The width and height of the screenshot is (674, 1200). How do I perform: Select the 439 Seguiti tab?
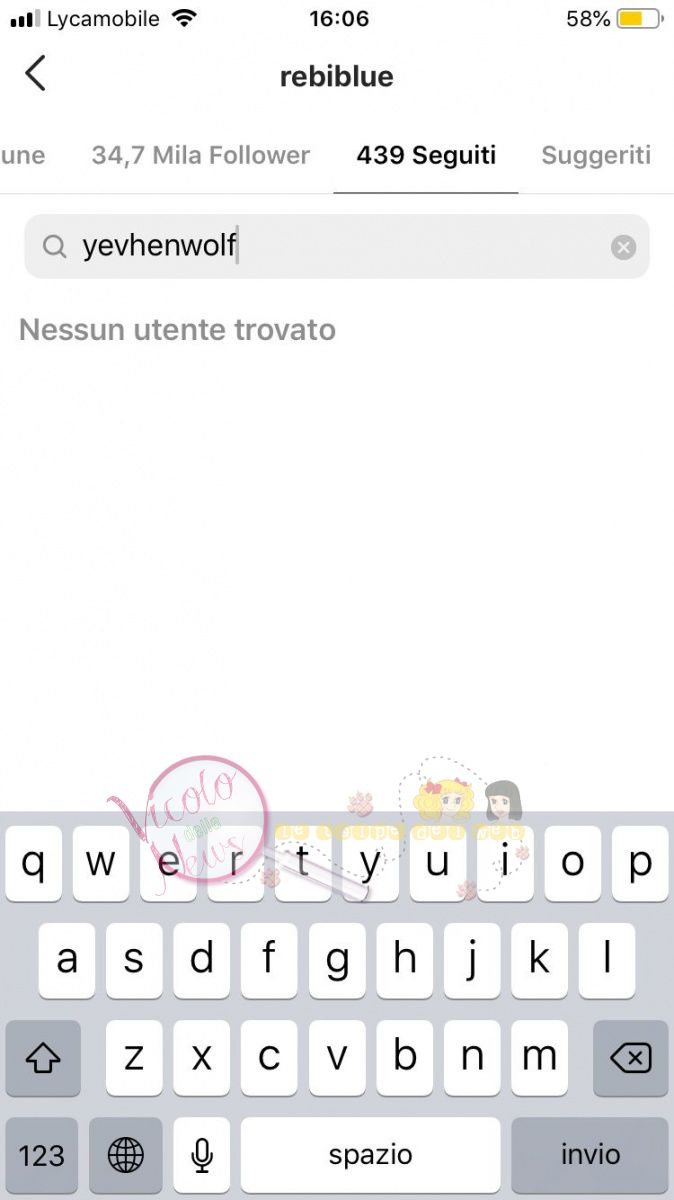426,155
